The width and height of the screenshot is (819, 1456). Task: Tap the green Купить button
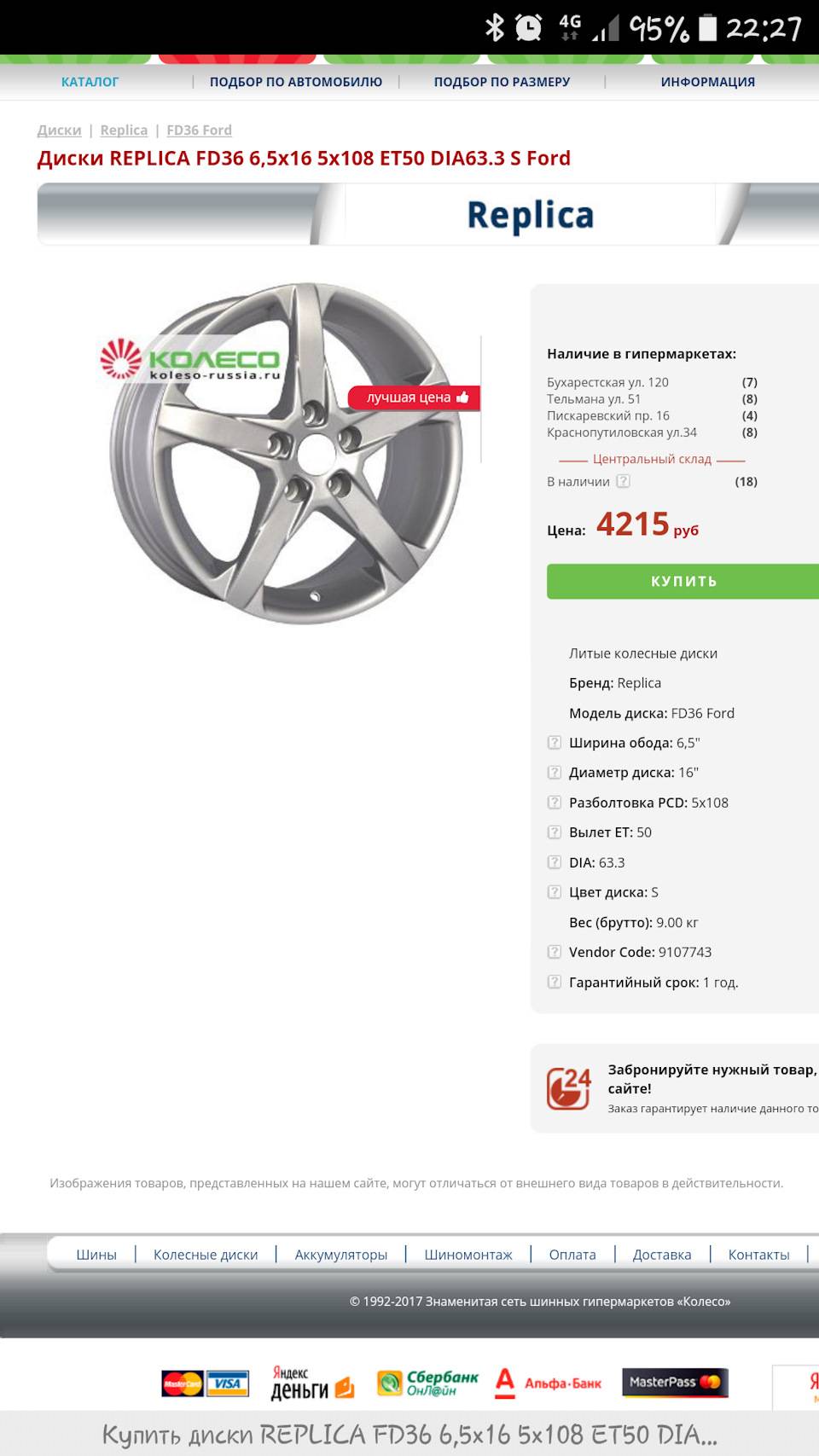682,581
